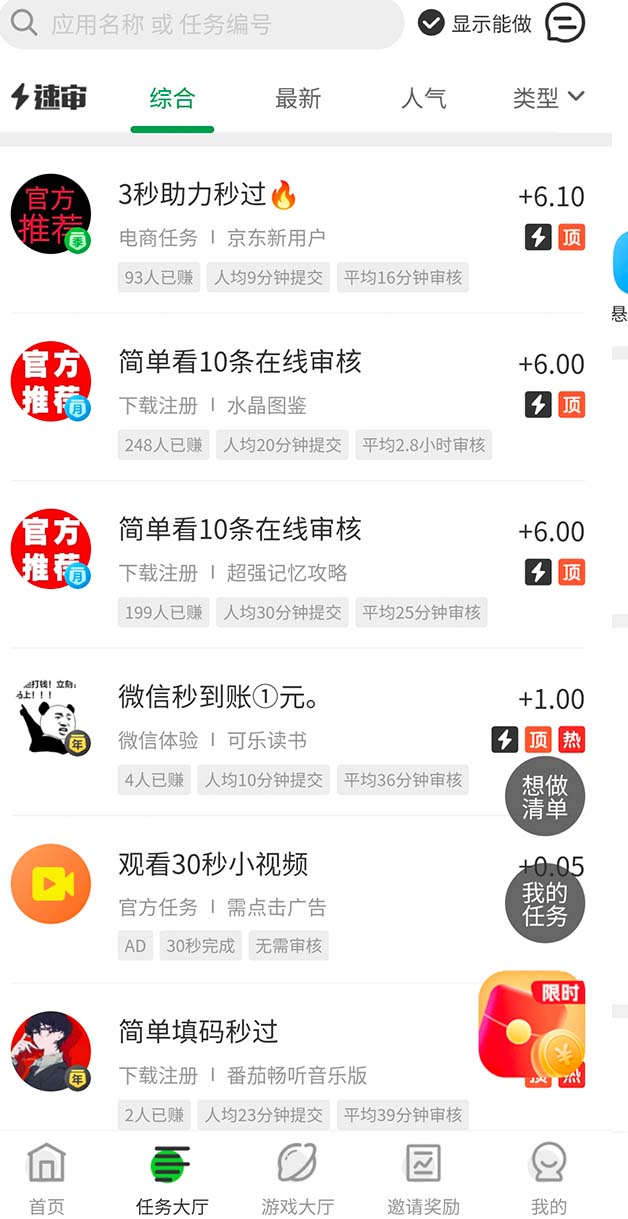Open the 邀请奖励 tab
This screenshot has width=628, height=1219.
(423, 1180)
